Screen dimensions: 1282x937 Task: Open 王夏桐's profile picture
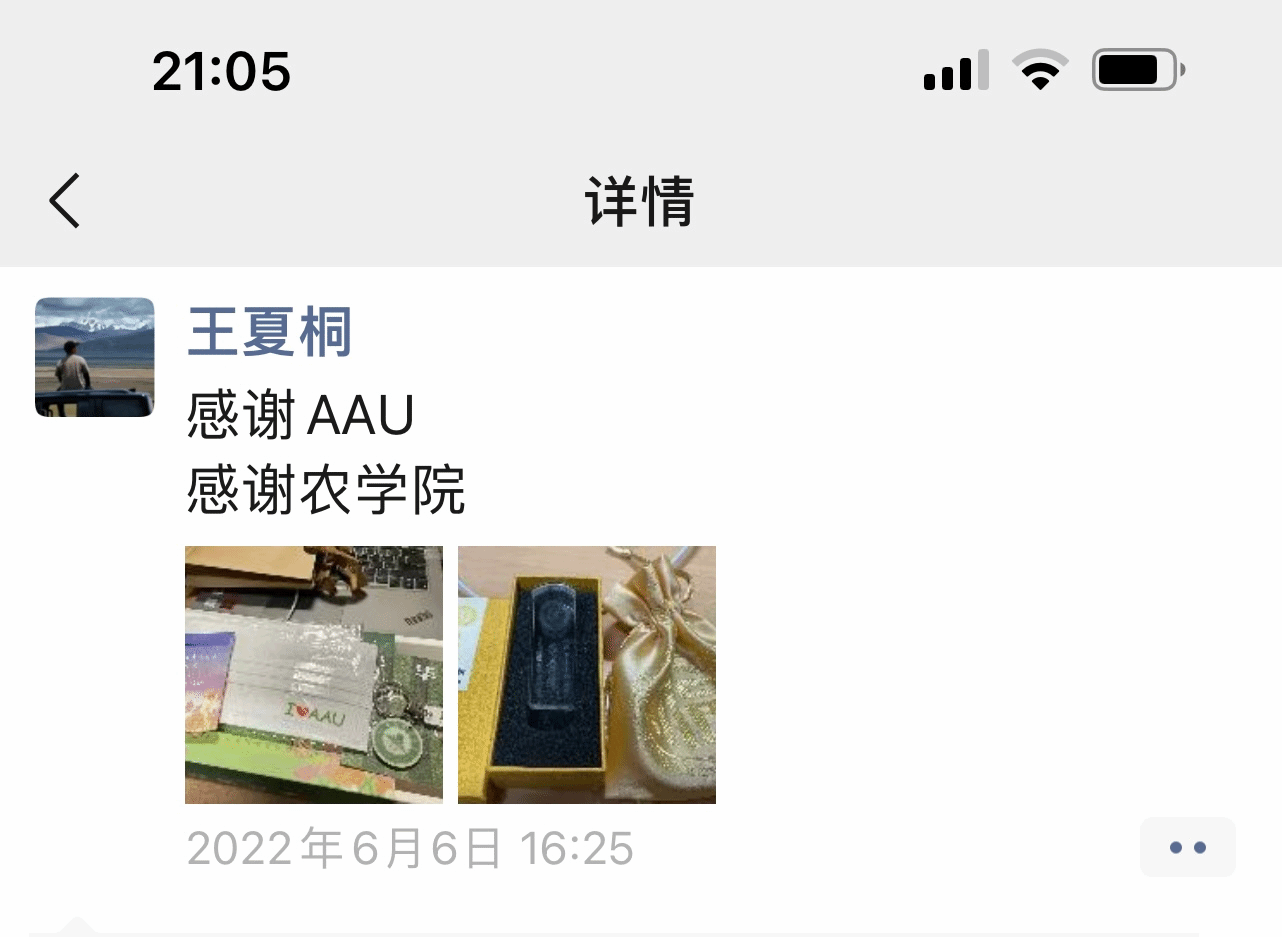point(95,357)
